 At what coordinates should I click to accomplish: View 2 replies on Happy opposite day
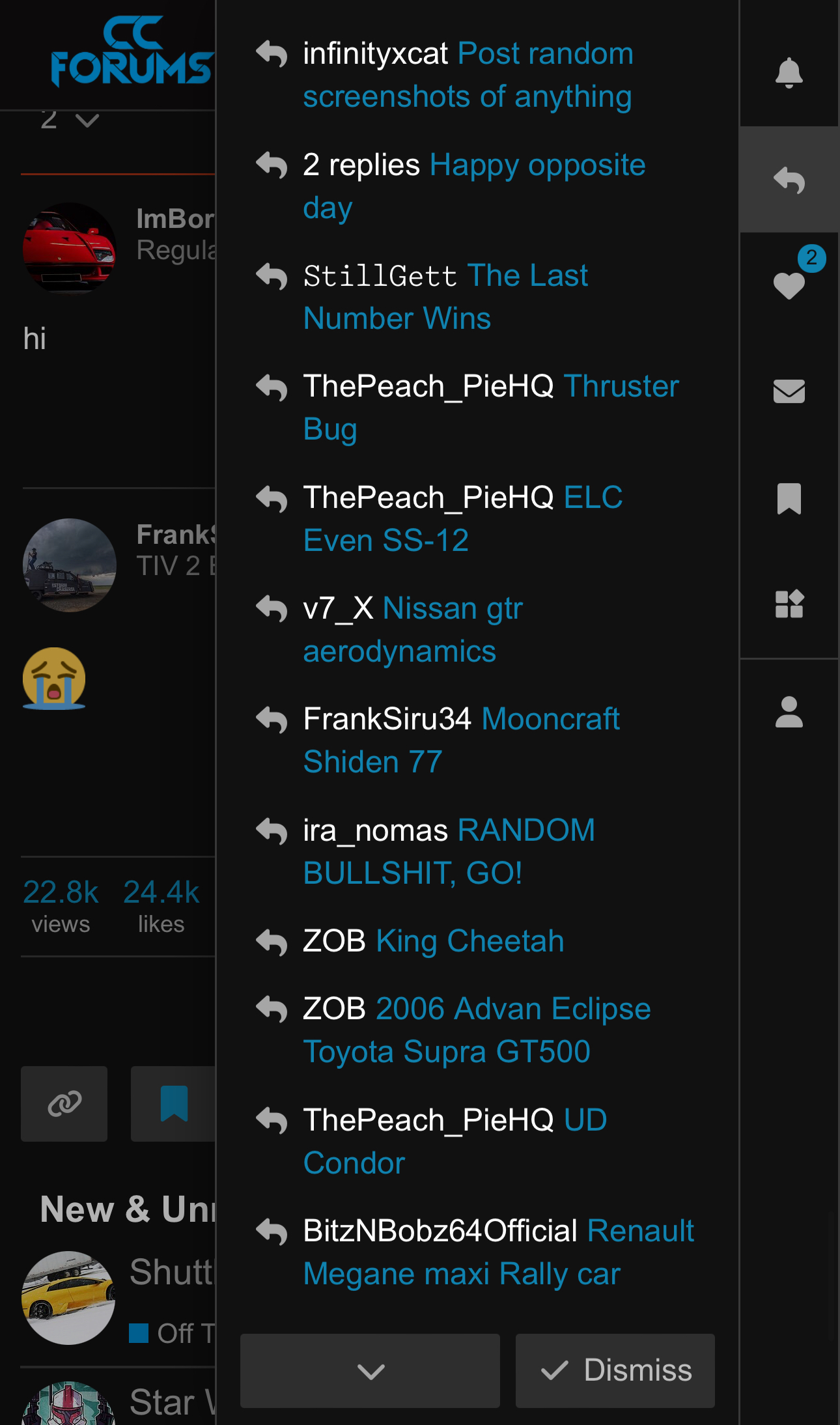pyautogui.click(x=474, y=186)
